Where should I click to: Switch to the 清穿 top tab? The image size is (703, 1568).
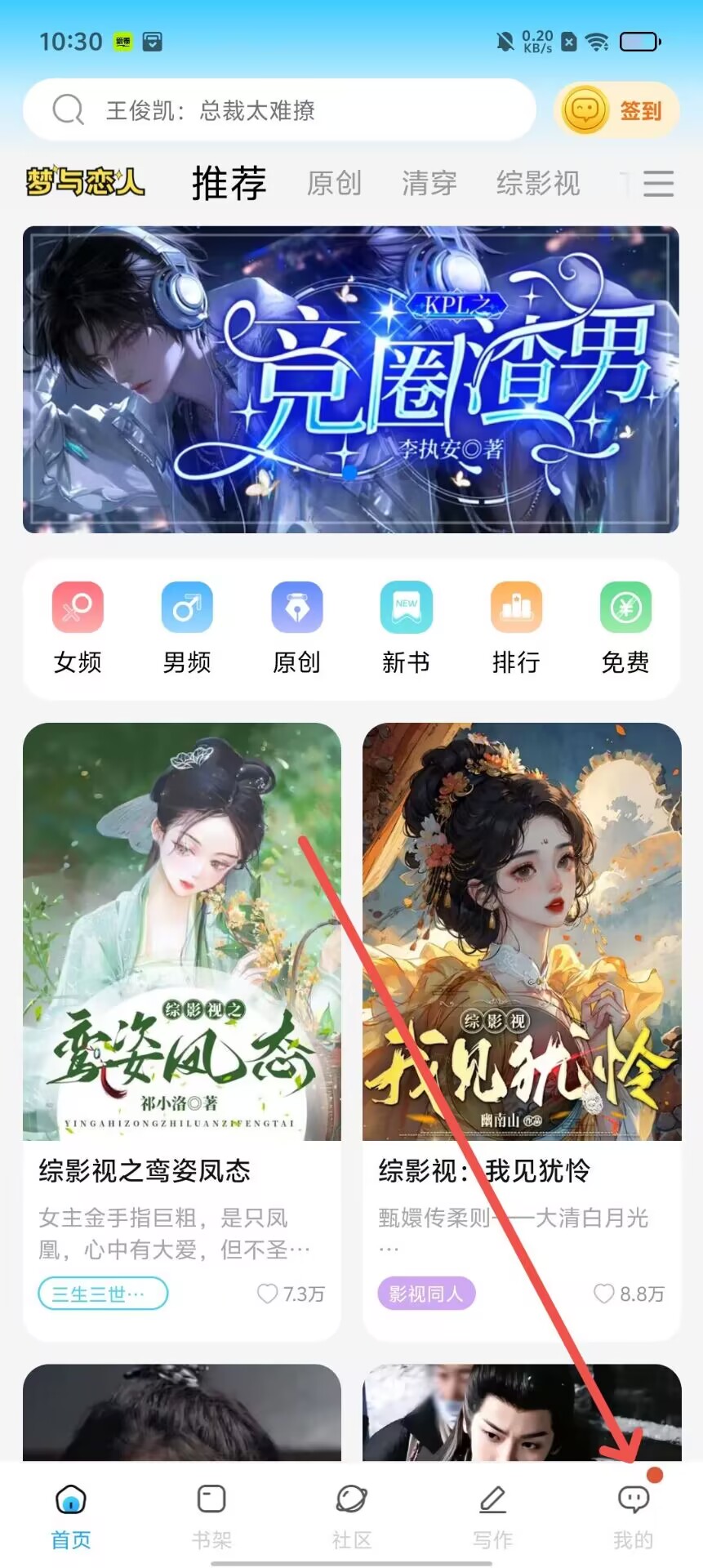(x=429, y=183)
